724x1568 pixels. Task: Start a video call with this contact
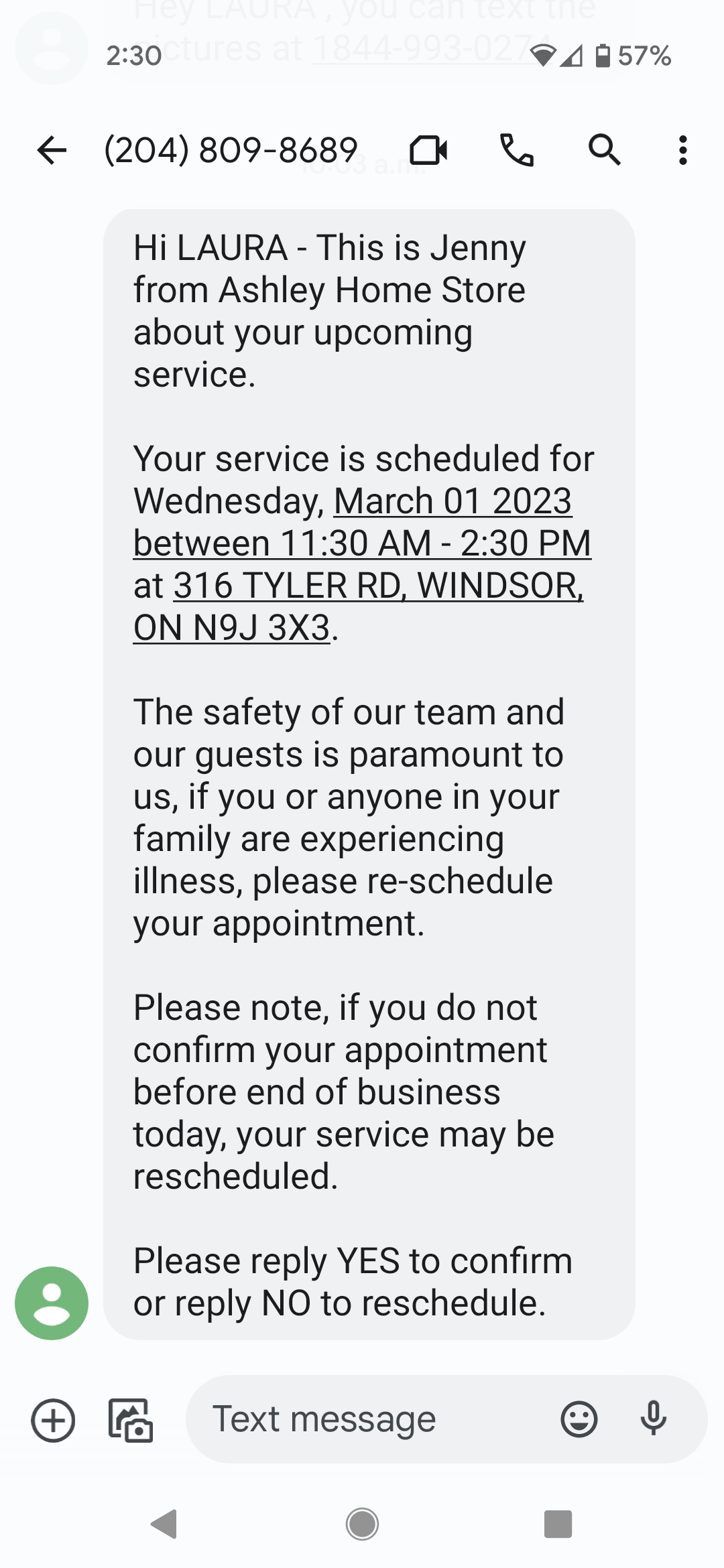(x=430, y=150)
